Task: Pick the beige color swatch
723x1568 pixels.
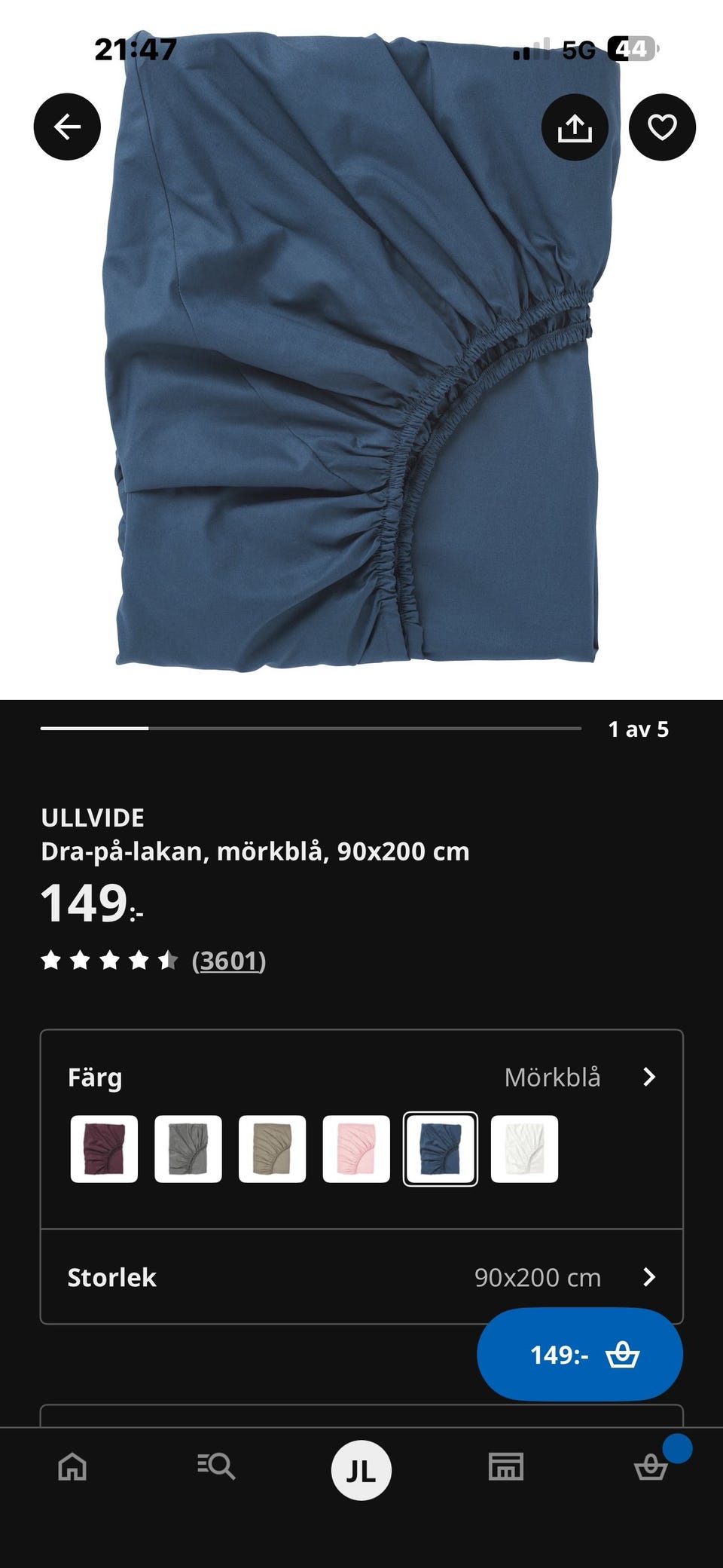Action: click(x=273, y=1149)
